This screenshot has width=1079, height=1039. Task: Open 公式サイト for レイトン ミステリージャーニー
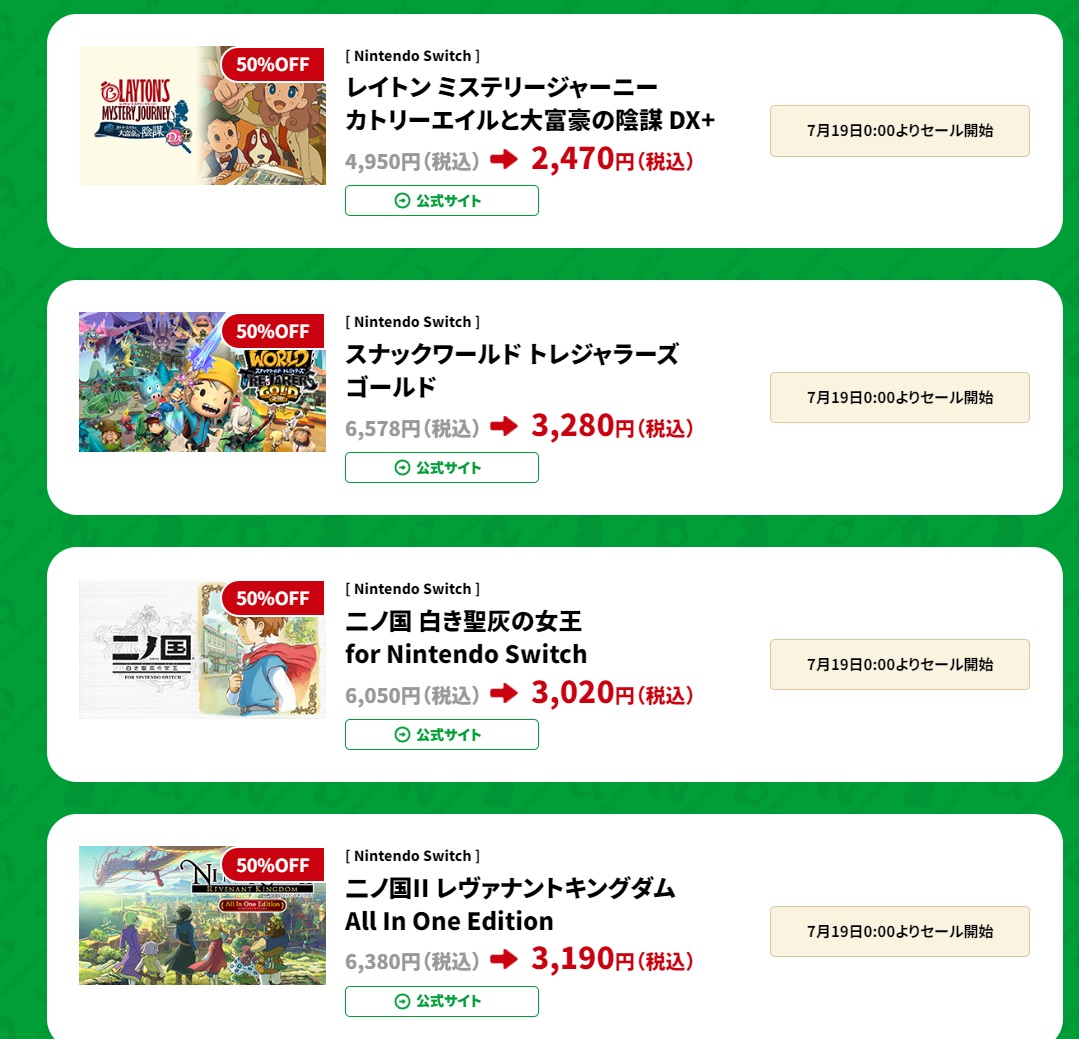pos(442,201)
